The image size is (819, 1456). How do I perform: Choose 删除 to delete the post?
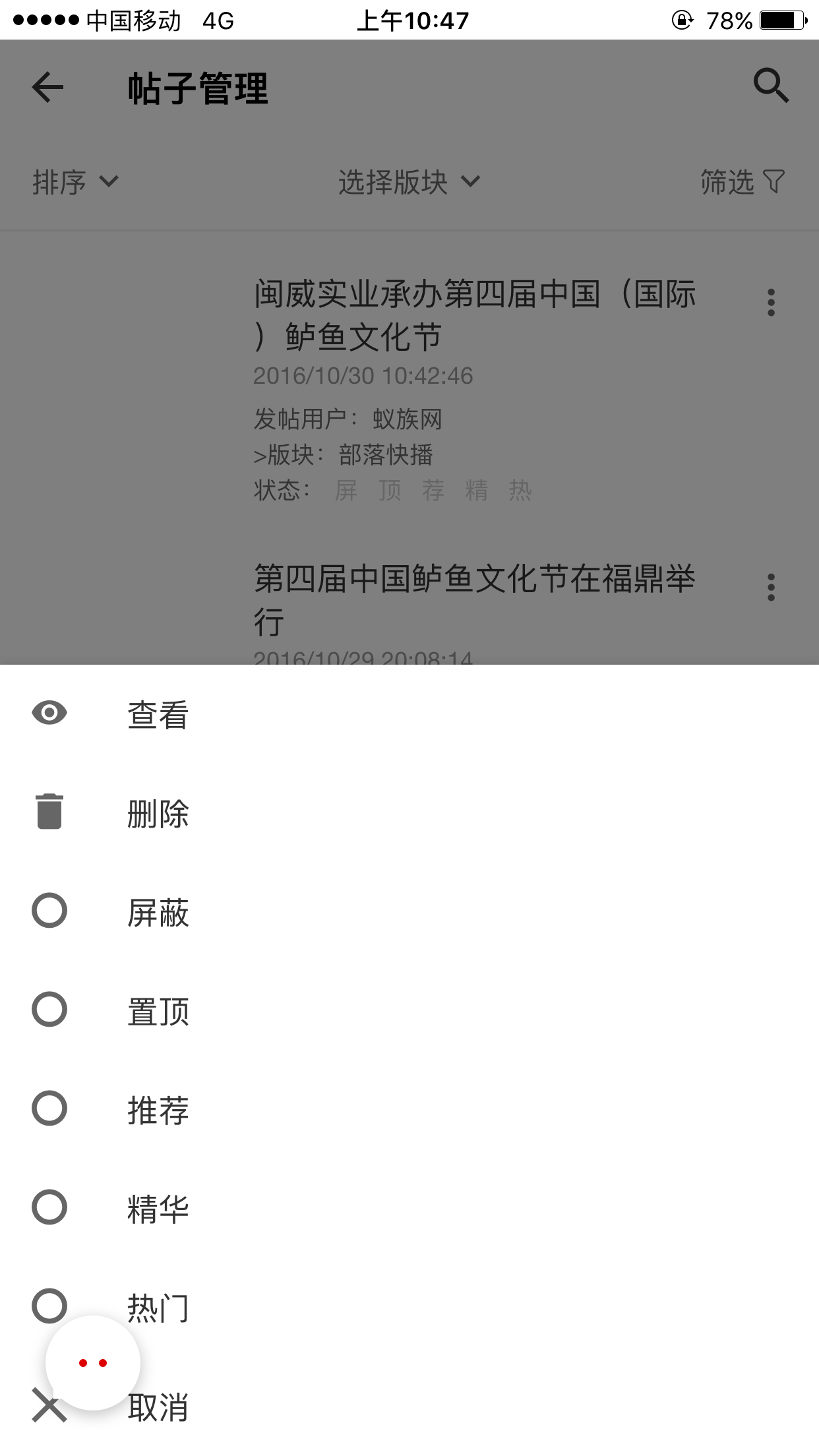(x=409, y=813)
